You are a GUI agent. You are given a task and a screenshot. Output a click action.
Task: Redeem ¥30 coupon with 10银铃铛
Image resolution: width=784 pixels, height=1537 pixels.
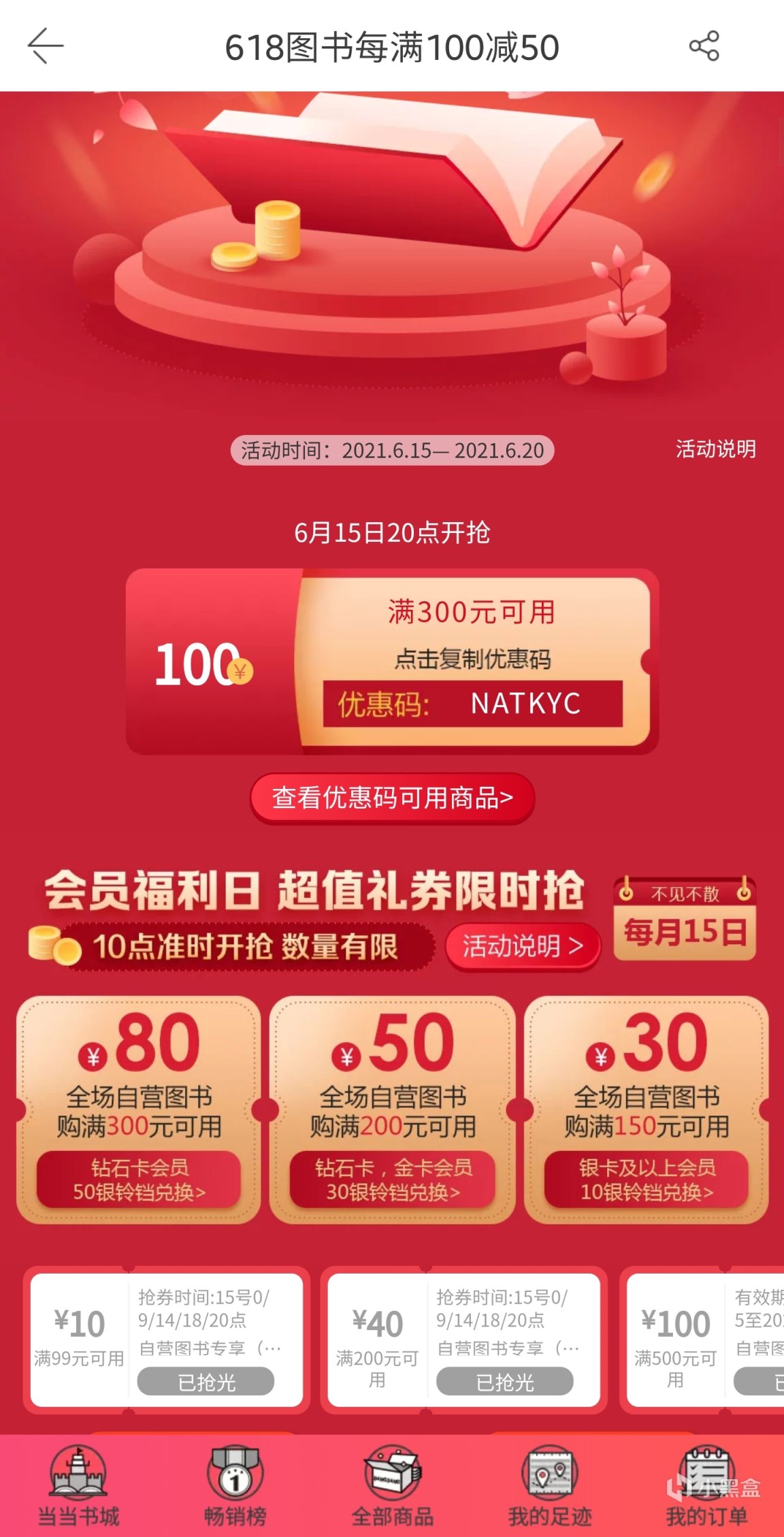point(647,1180)
